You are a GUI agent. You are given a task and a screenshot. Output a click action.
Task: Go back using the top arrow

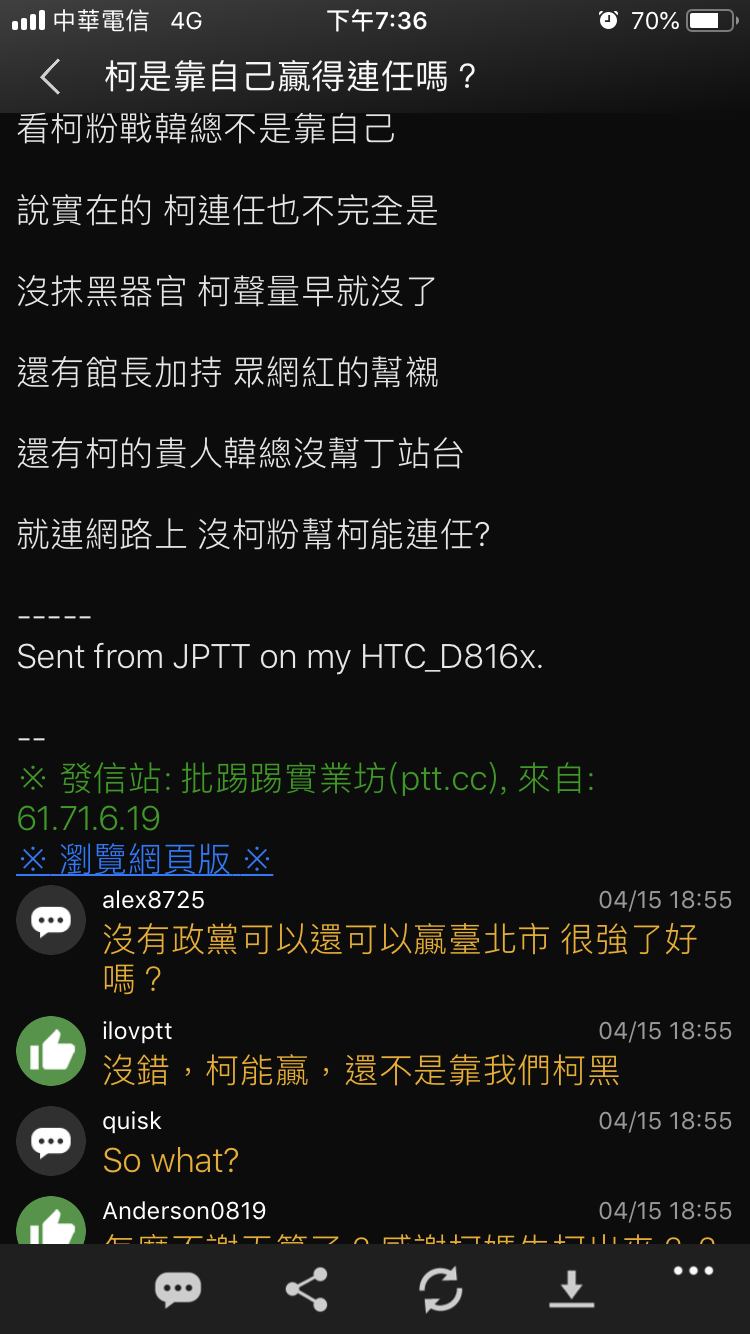[x=50, y=77]
